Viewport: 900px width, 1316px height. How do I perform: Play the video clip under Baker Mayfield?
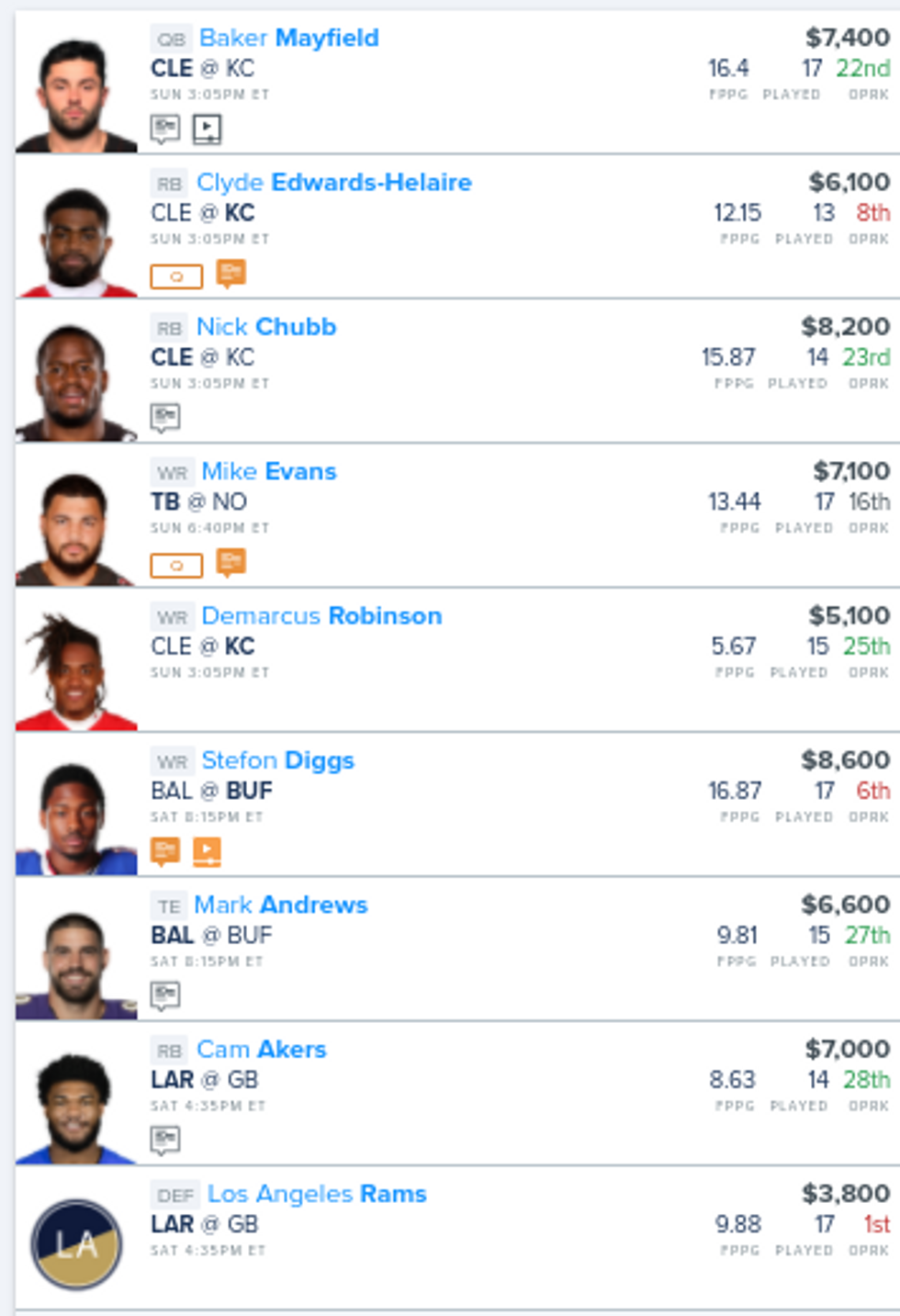point(208,129)
